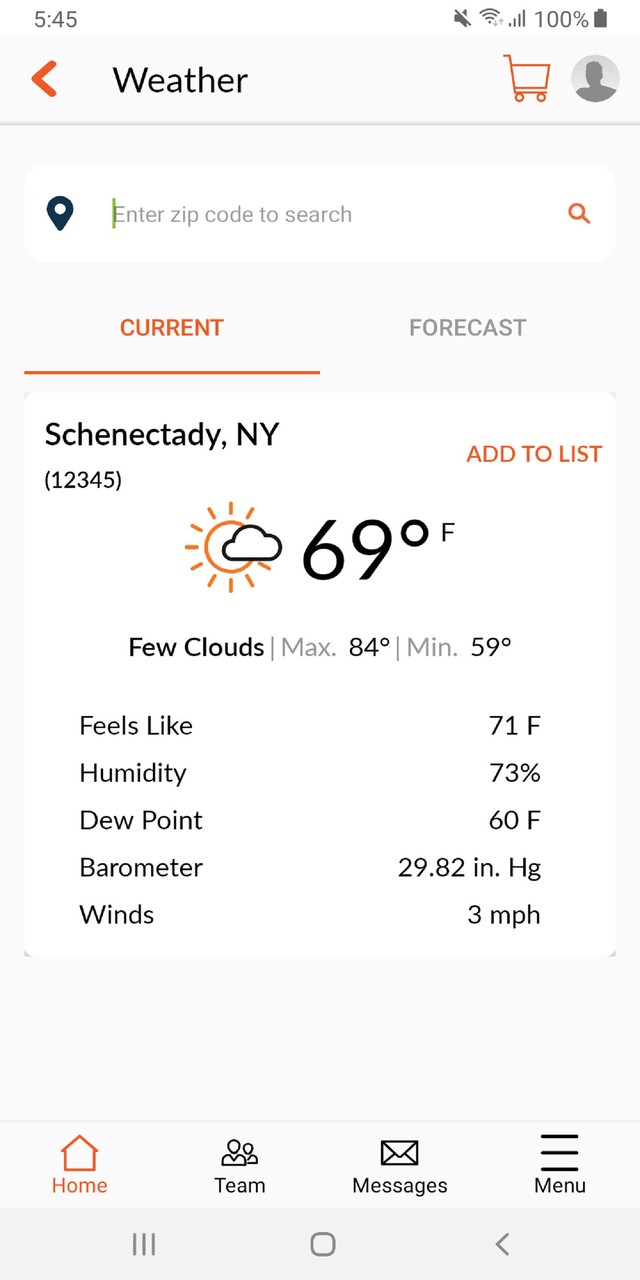The width and height of the screenshot is (640, 1280).
Task: Tap the system back button
Action: pos(502,1243)
